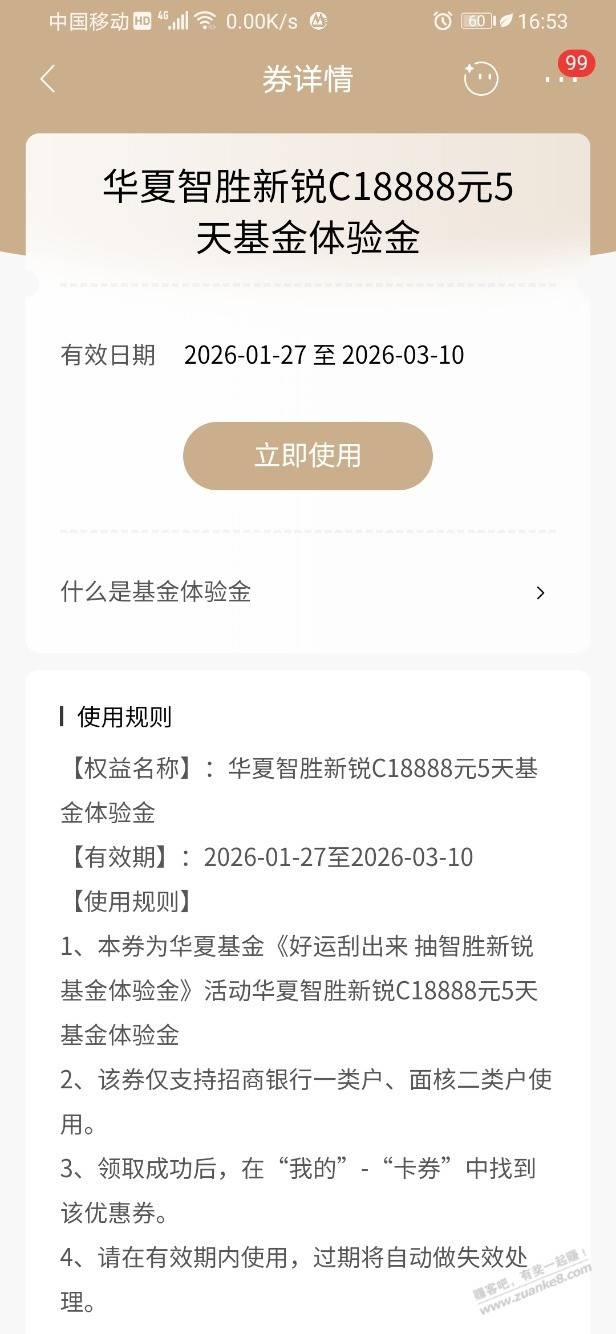Go back from the coupon details page
This screenshot has width=616, height=1334.
tap(48, 79)
